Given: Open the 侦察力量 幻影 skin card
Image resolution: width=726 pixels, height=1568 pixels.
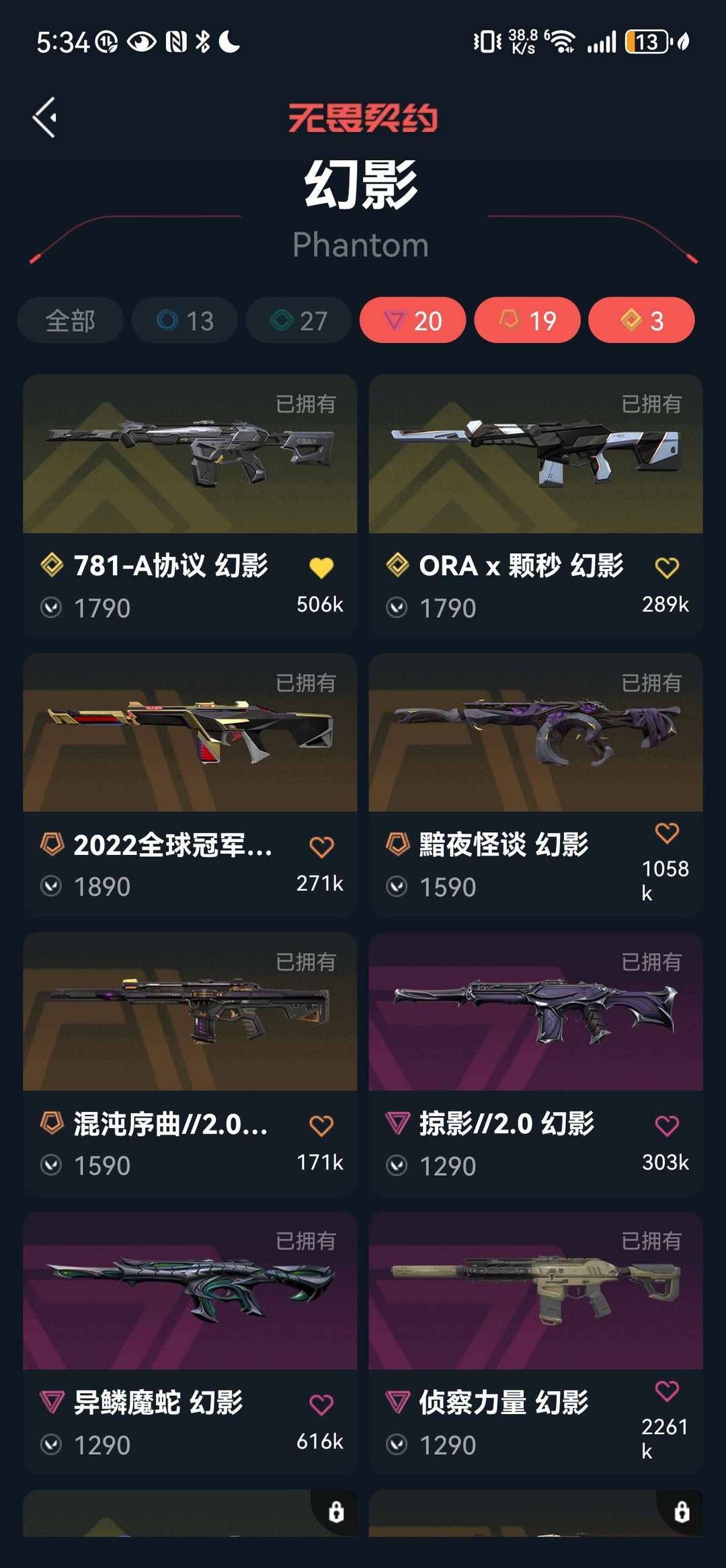Looking at the screenshot, I should click(536, 1292).
